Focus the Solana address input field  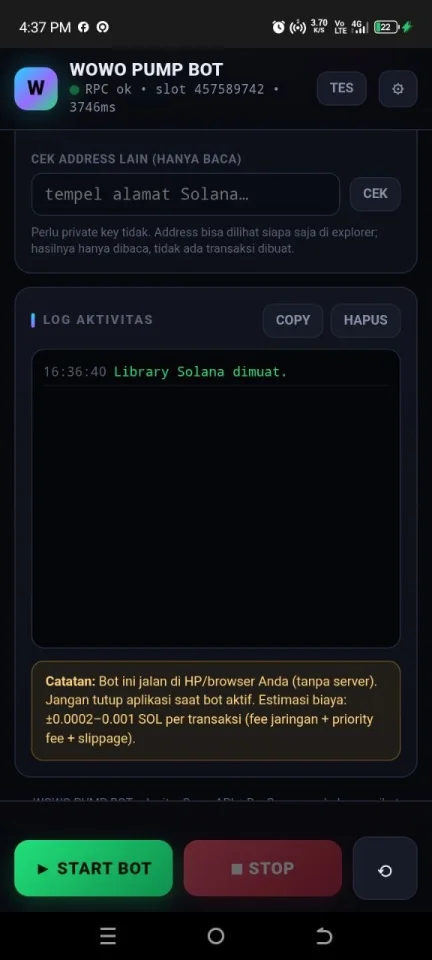(185, 194)
